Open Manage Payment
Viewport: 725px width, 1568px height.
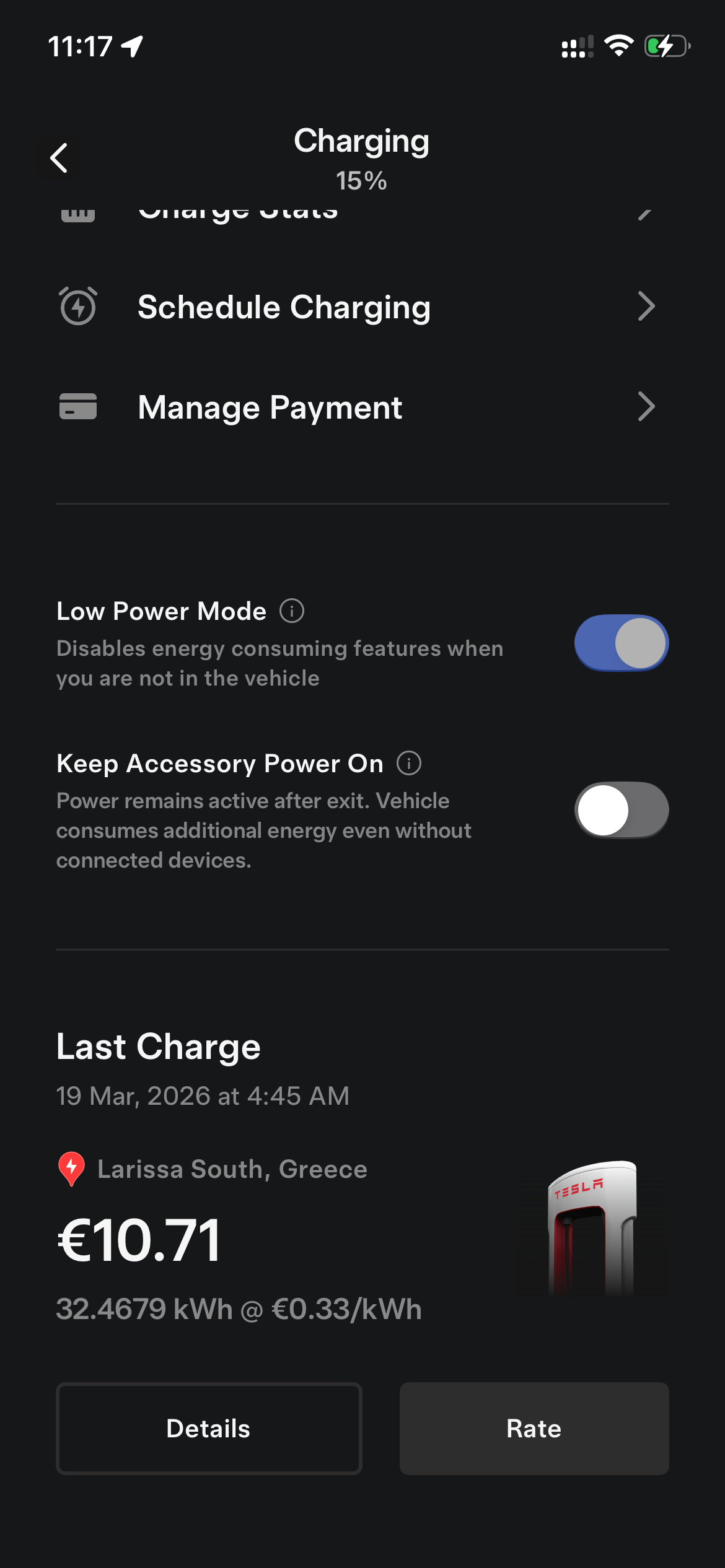(362, 407)
